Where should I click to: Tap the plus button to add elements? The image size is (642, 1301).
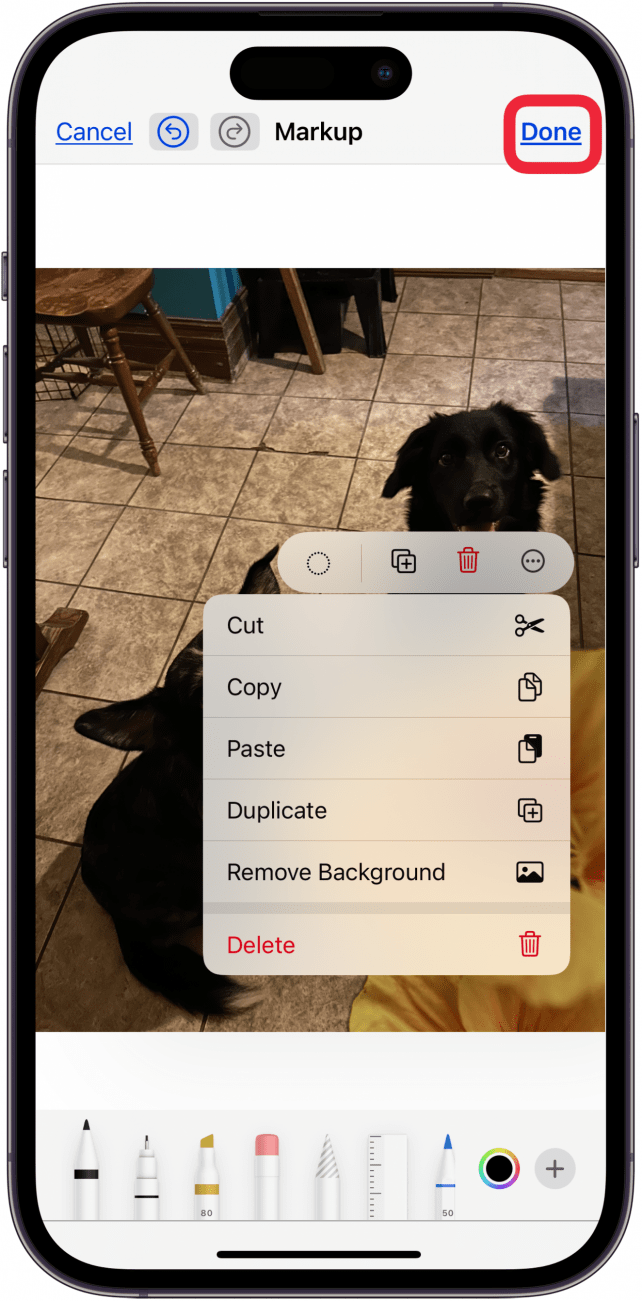click(555, 1168)
